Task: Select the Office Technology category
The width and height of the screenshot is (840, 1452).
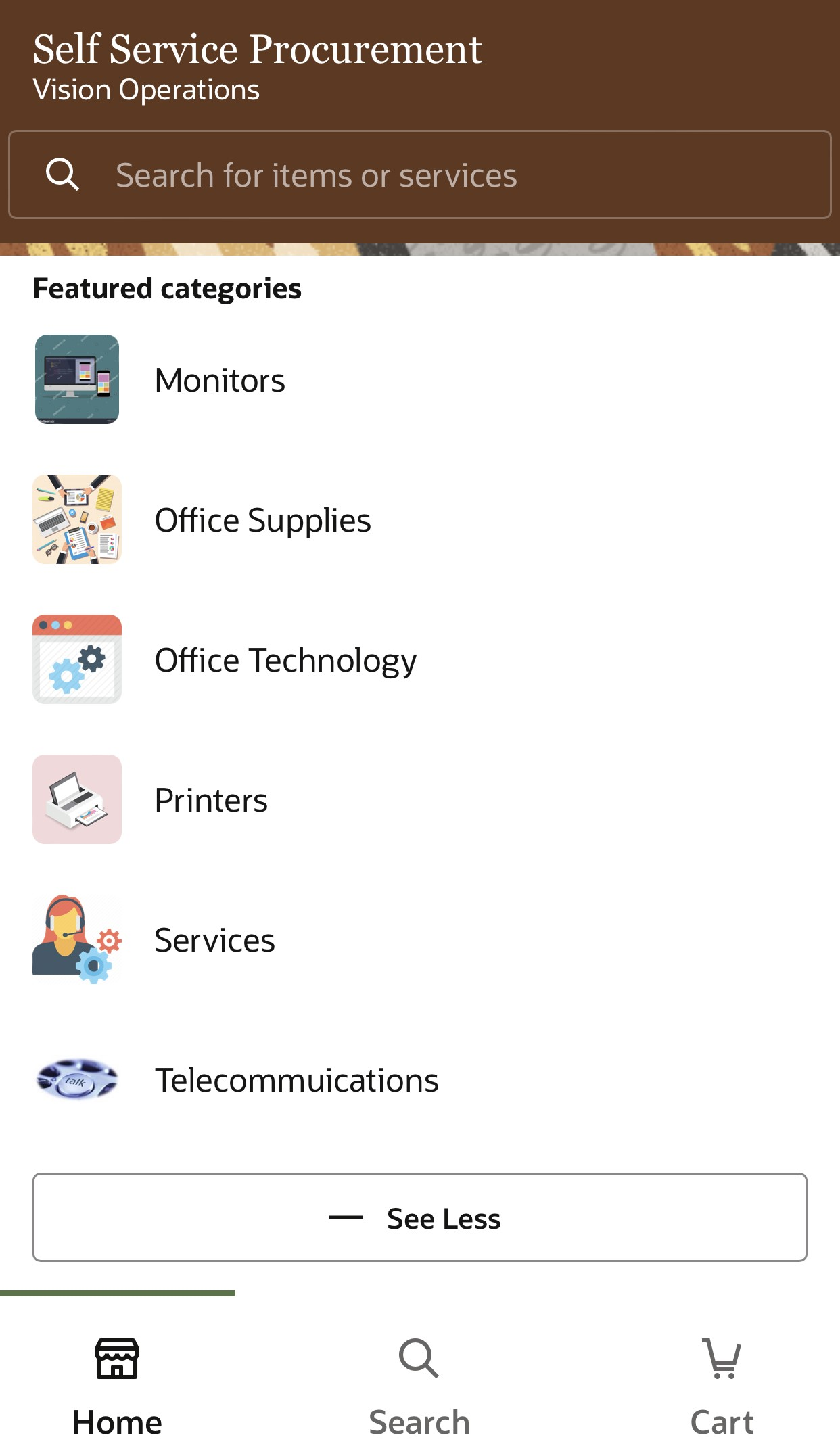Action: coord(285,660)
